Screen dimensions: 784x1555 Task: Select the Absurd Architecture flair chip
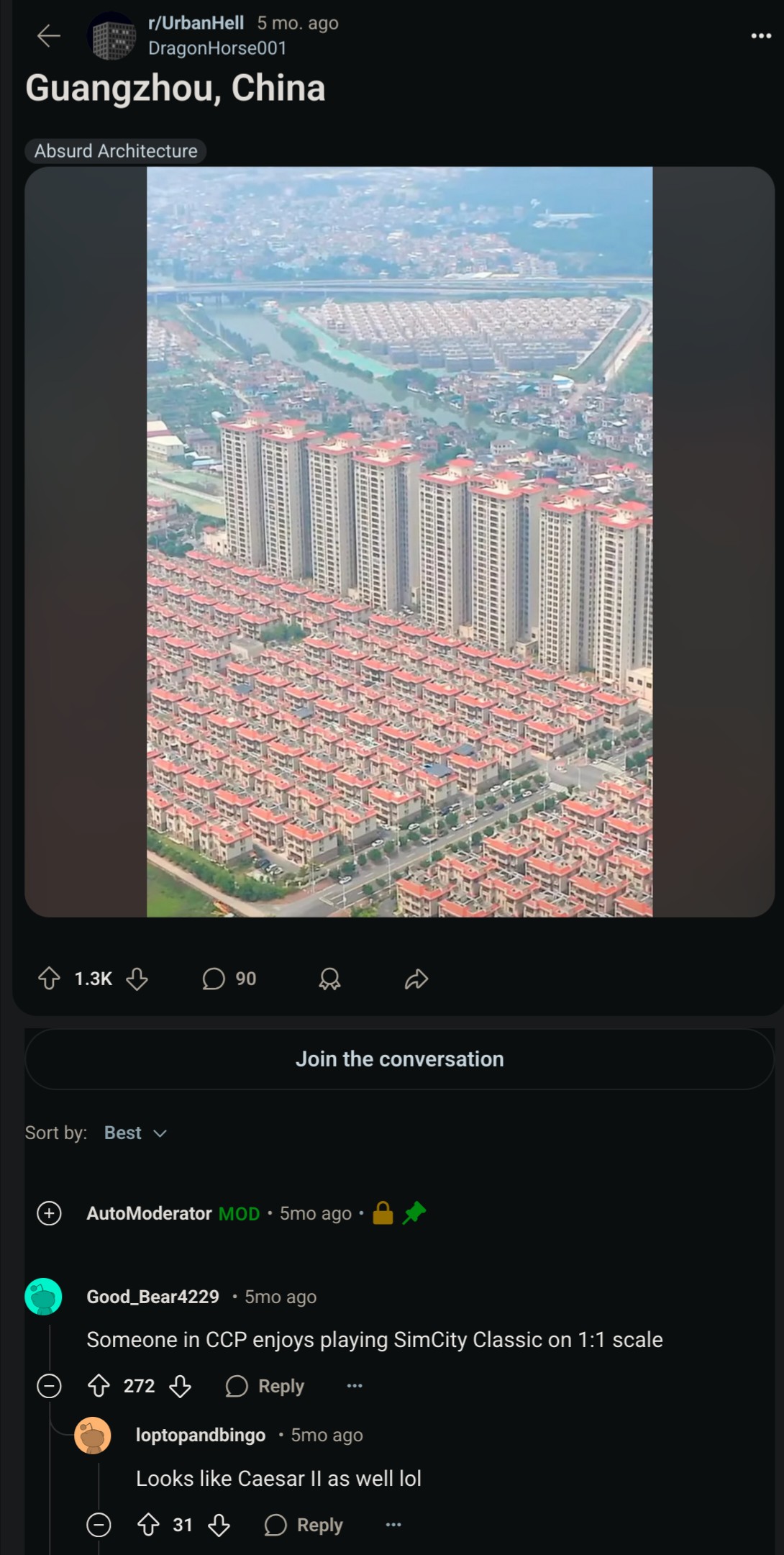point(116,151)
